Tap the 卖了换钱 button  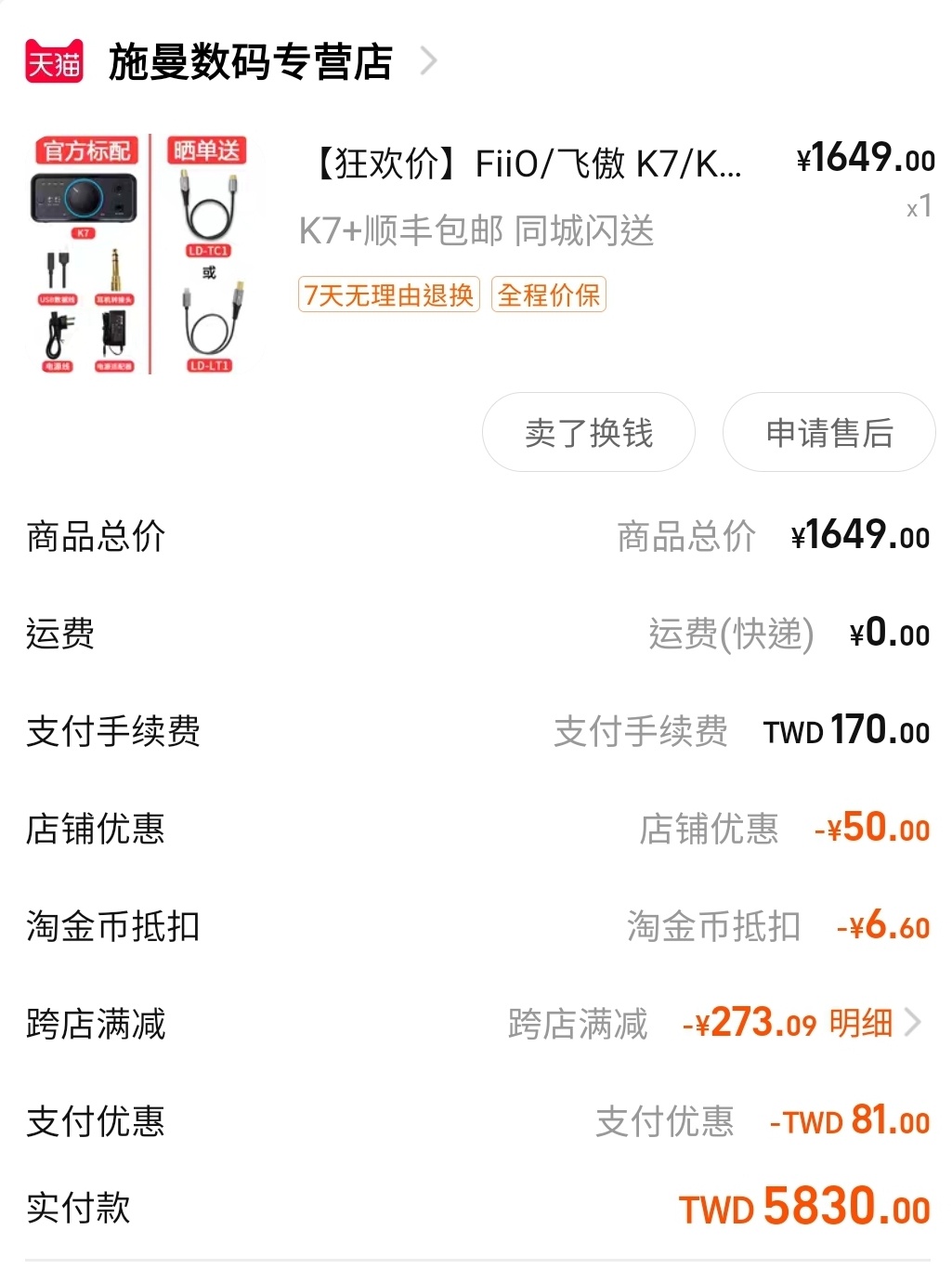(588, 433)
